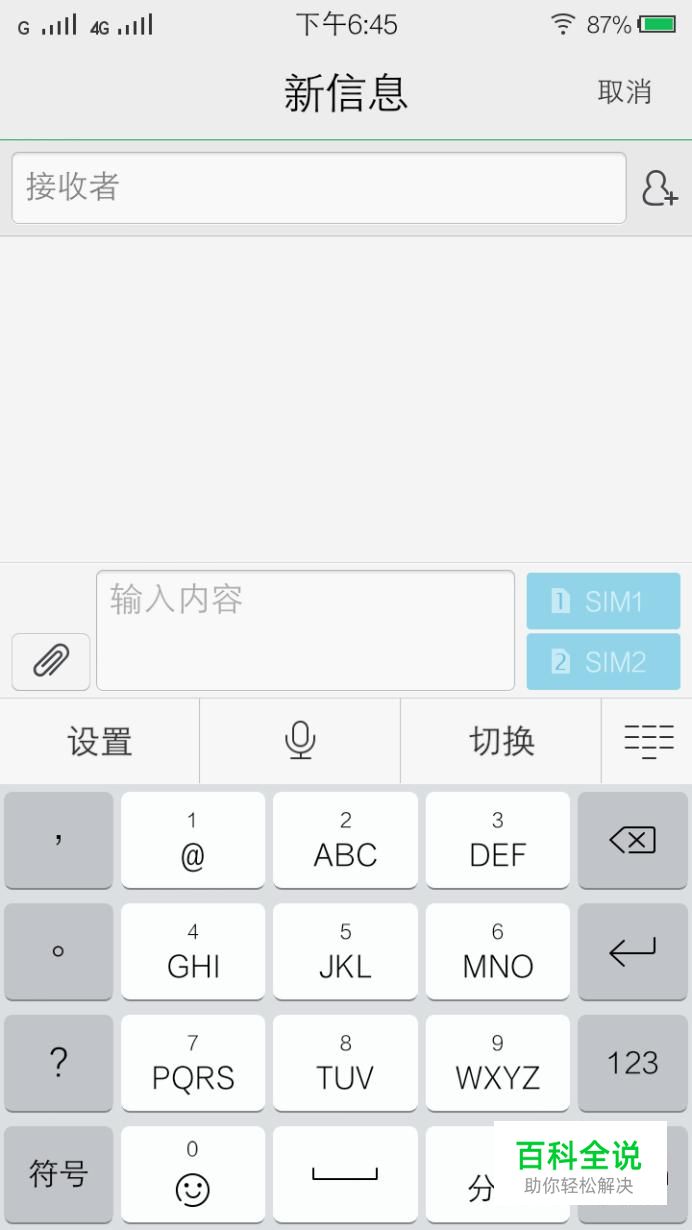
Task: Open the 符号 symbols panel
Action: click(59, 1173)
